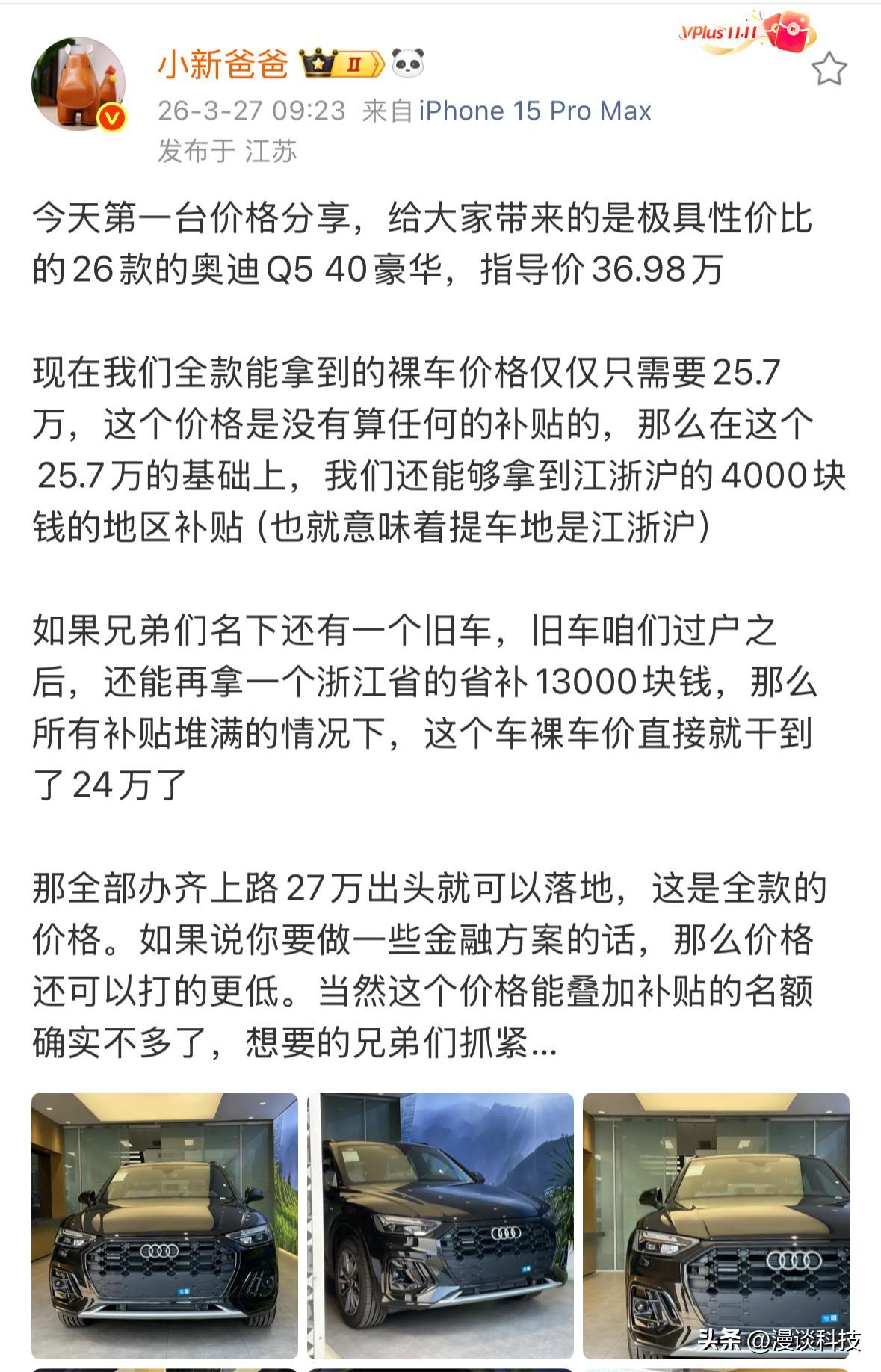The image size is (881, 1372).
Task: Open the iPhone 15 Pro Max source link
Action: point(535,110)
